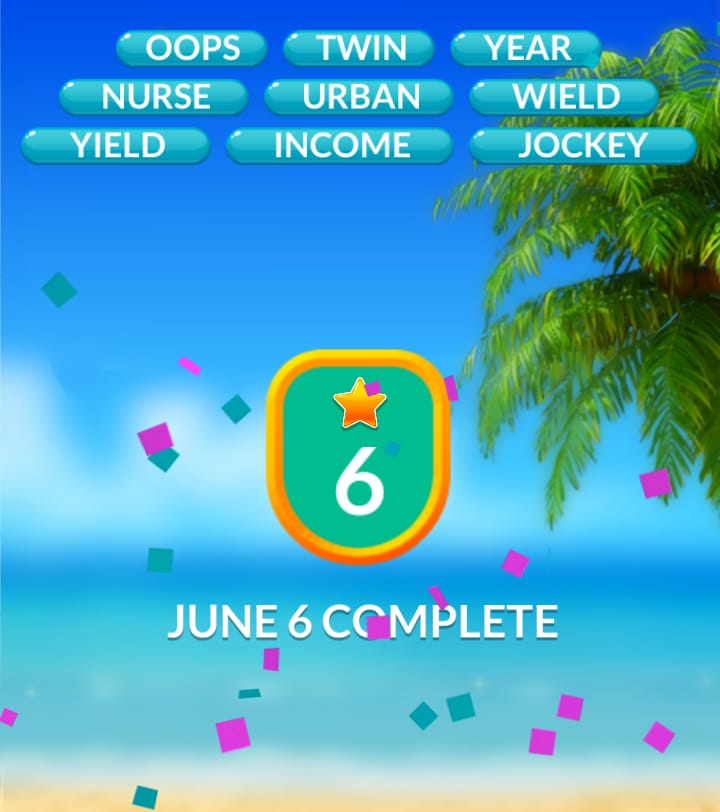720x812 pixels.
Task: Open the JOCKEY word chip
Action: pos(583,146)
